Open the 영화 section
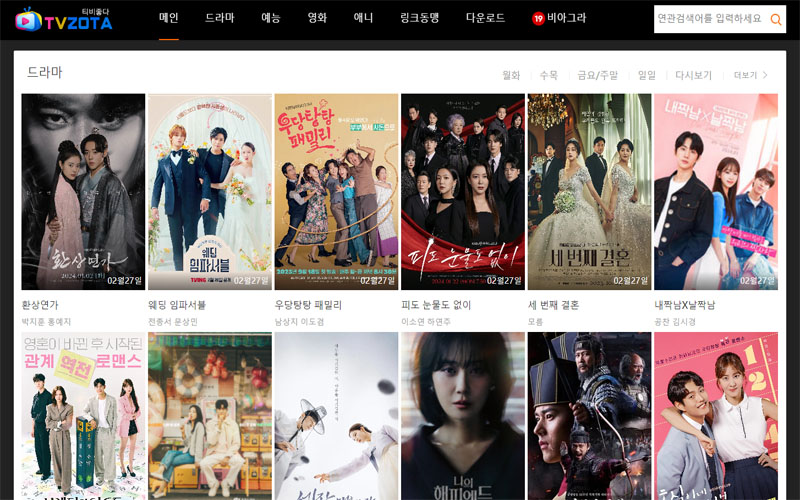The image size is (800, 500). click(317, 18)
